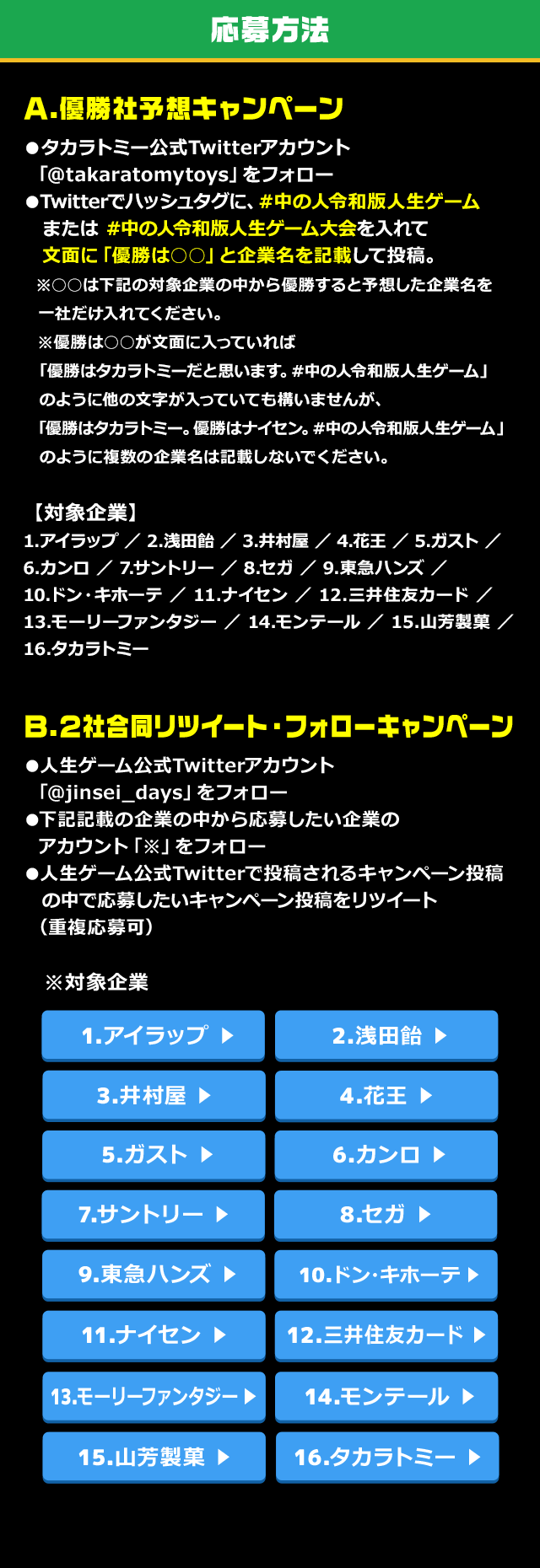The width and height of the screenshot is (540, 1568).
Task: Open the 11.ナイセン button
Action: click(154, 1334)
